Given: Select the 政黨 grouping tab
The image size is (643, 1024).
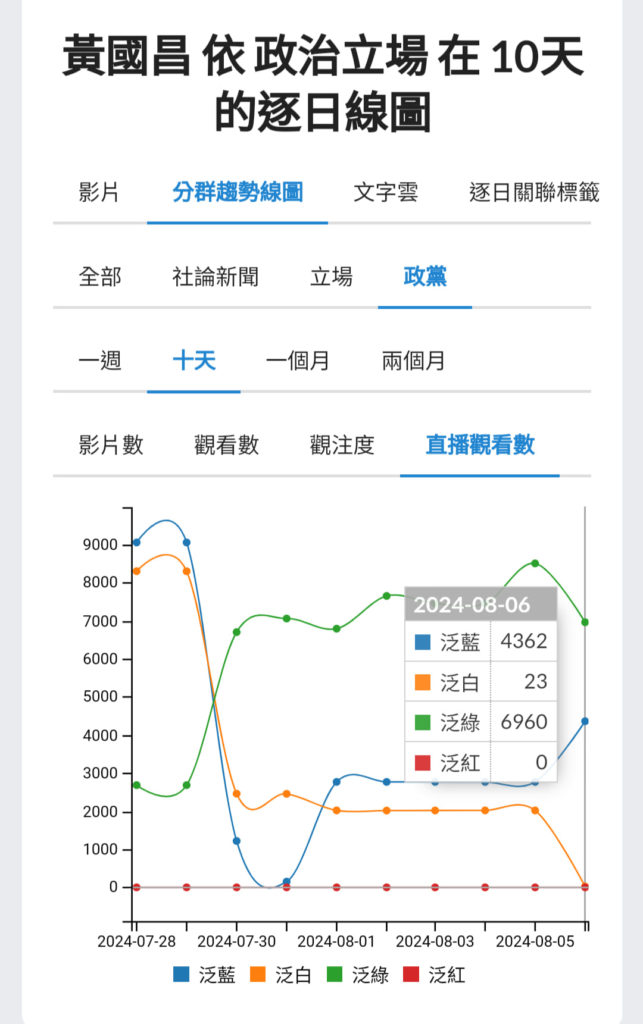Looking at the screenshot, I should (x=425, y=277).
